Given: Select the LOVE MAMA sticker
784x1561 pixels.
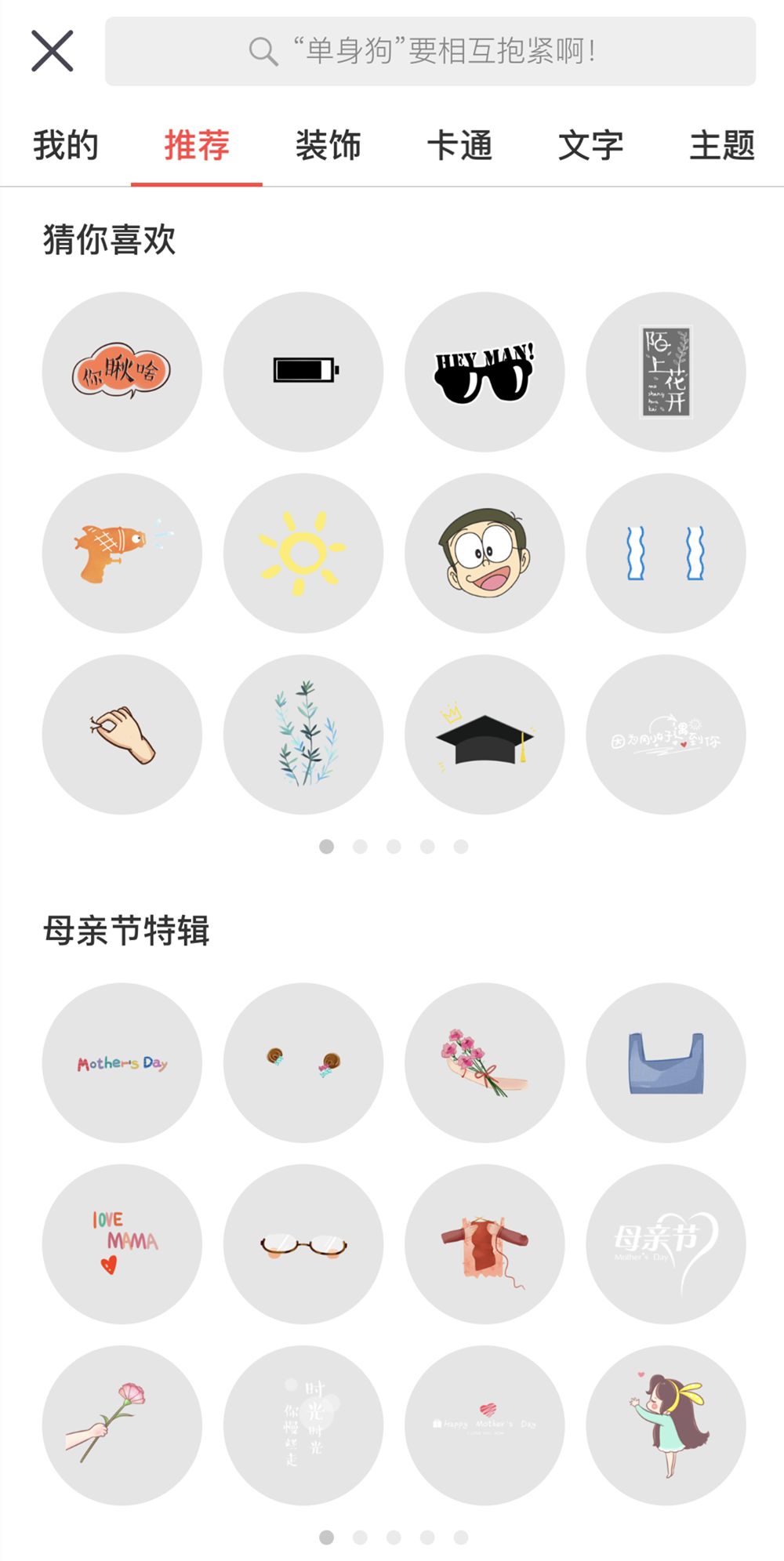Looking at the screenshot, I should tap(122, 1244).
